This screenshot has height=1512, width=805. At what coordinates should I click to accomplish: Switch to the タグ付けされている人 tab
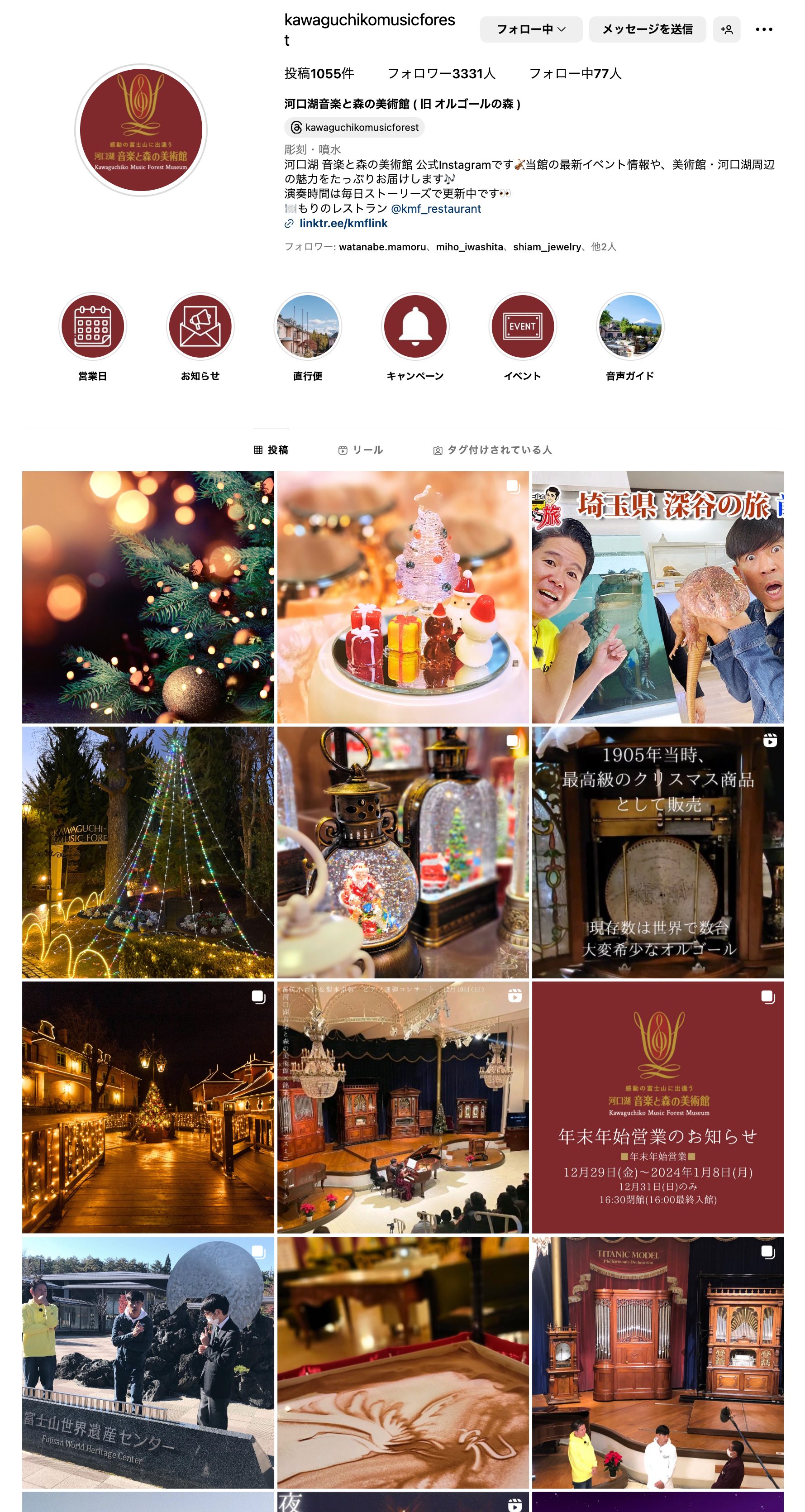493,450
